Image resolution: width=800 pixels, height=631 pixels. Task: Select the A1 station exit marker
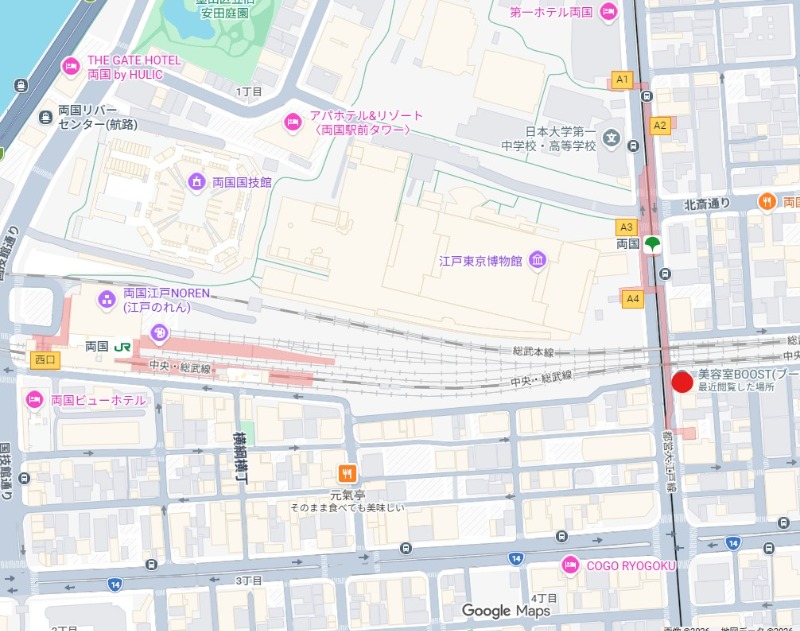[x=623, y=79]
